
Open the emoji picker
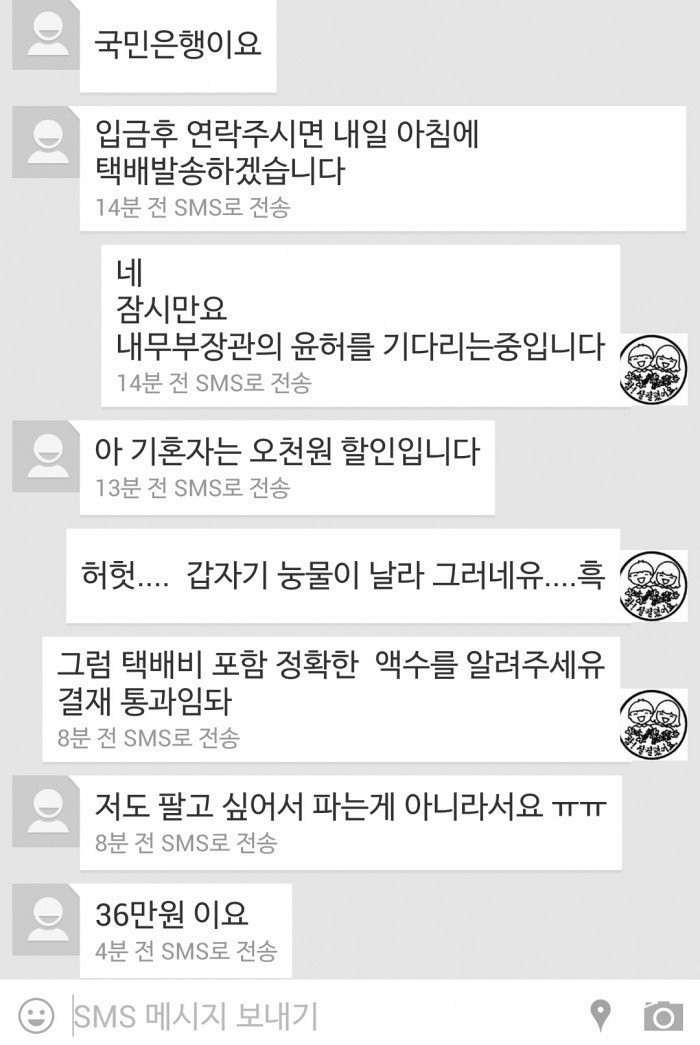[x=37, y=1017]
